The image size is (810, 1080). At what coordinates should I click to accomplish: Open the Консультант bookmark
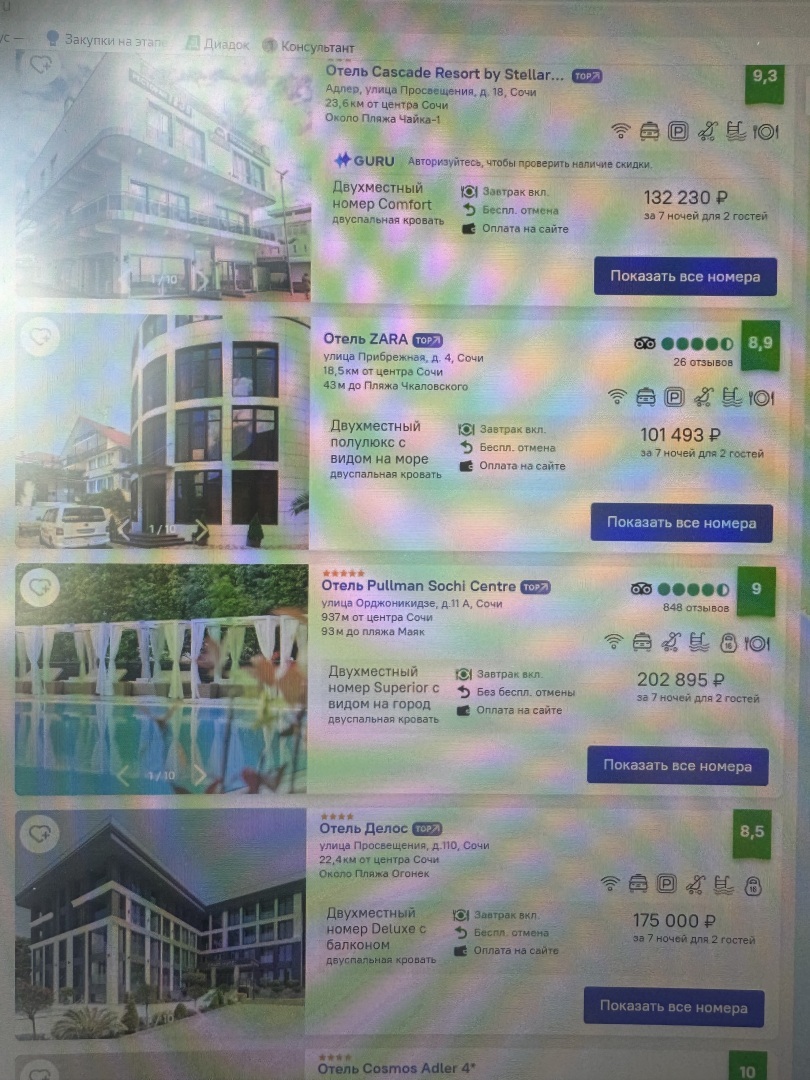click(x=316, y=46)
